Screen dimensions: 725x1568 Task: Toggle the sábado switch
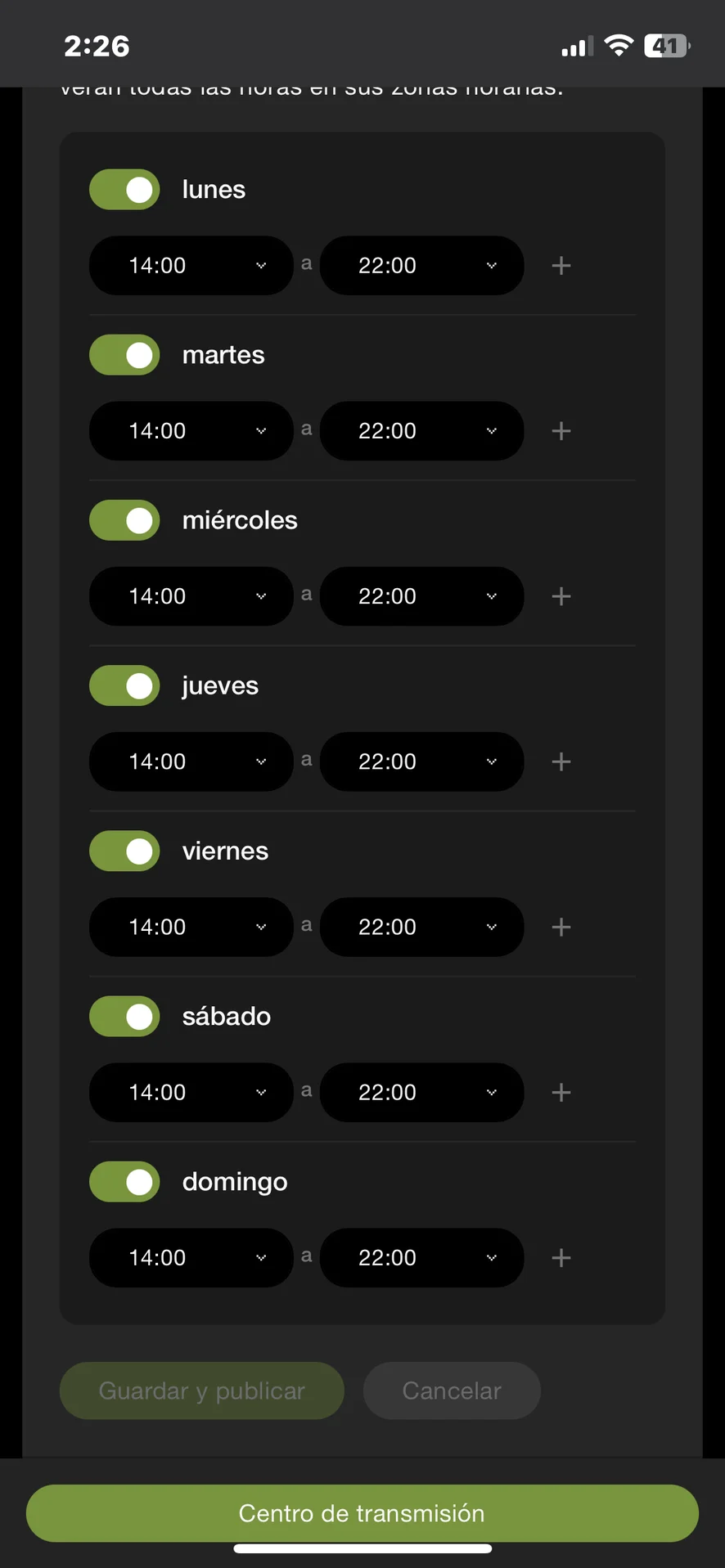pyautogui.click(x=124, y=1017)
